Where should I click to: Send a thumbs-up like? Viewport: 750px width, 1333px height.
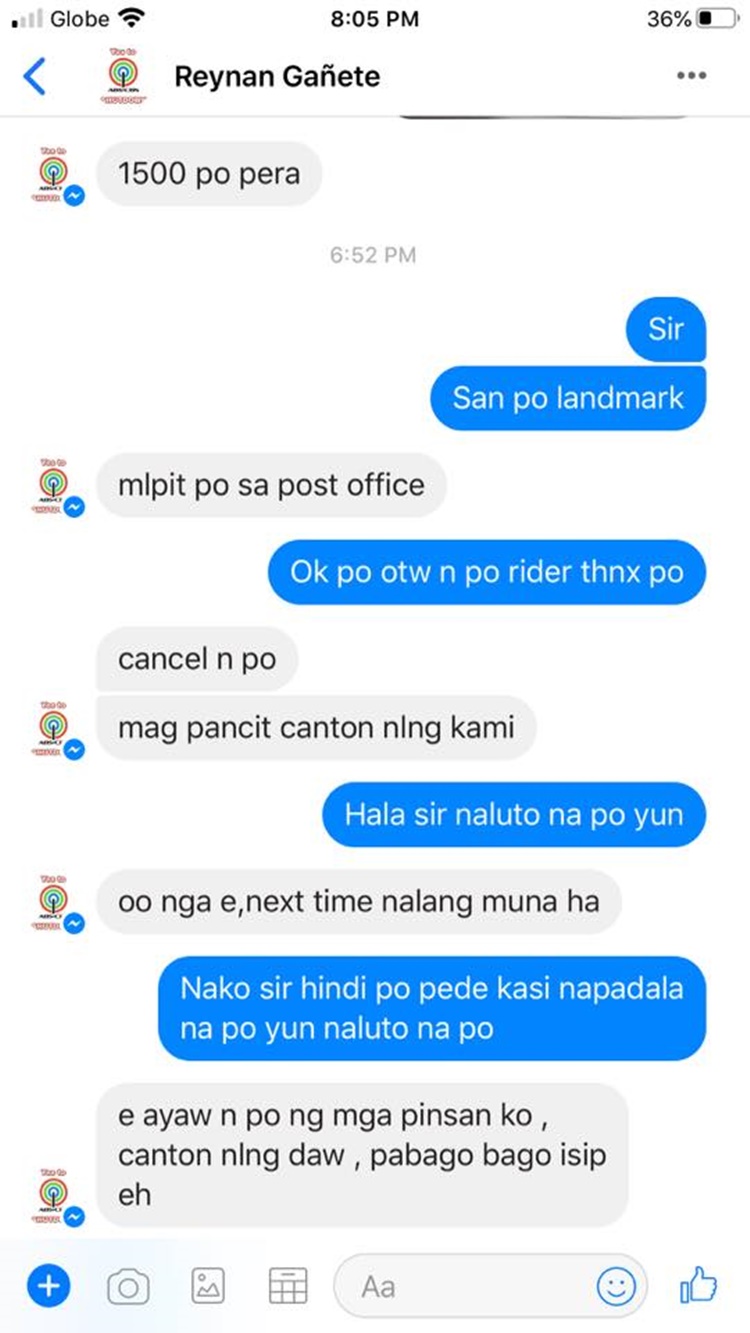tap(700, 1285)
